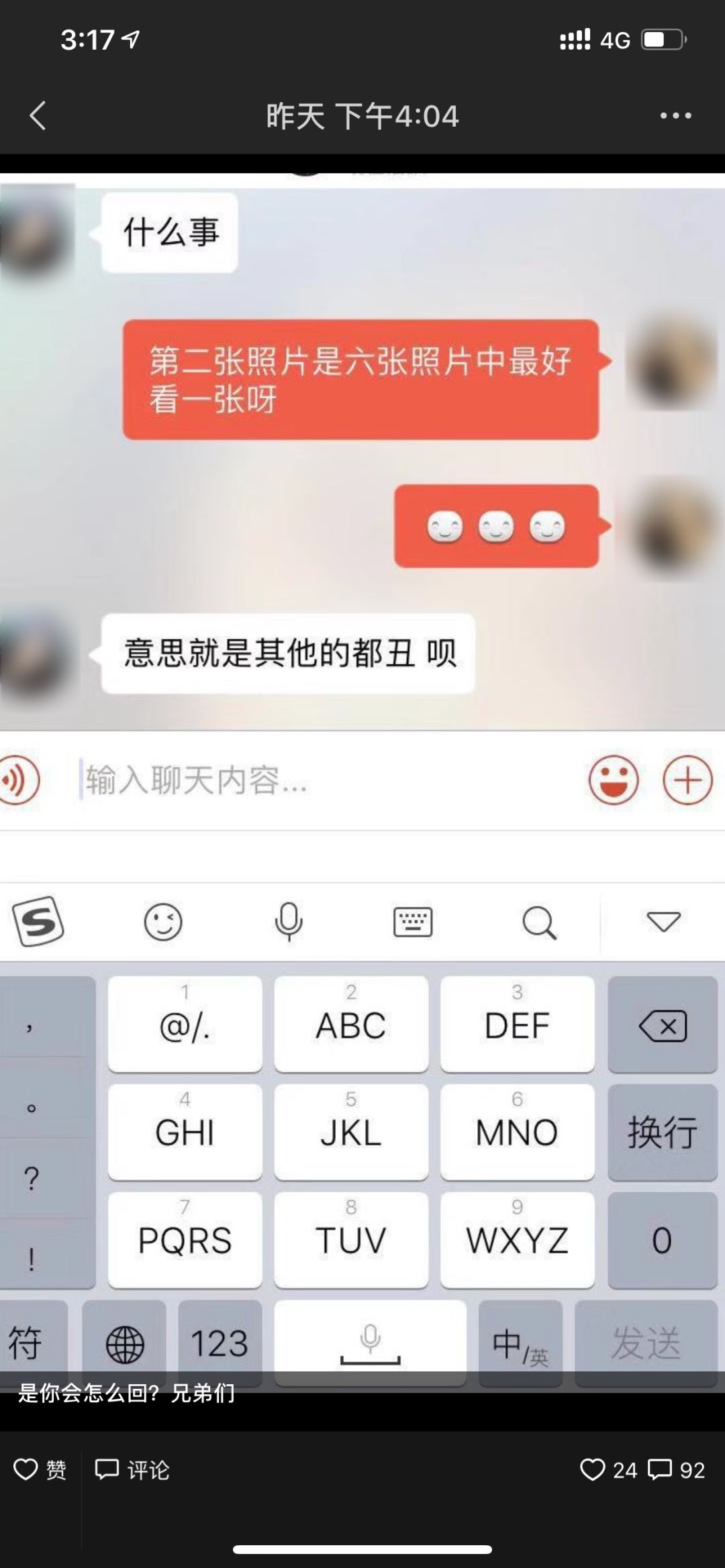The image size is (725, 1568).
Task: Like this post with the 赞 button
Action: click(x=40, y=1470)
